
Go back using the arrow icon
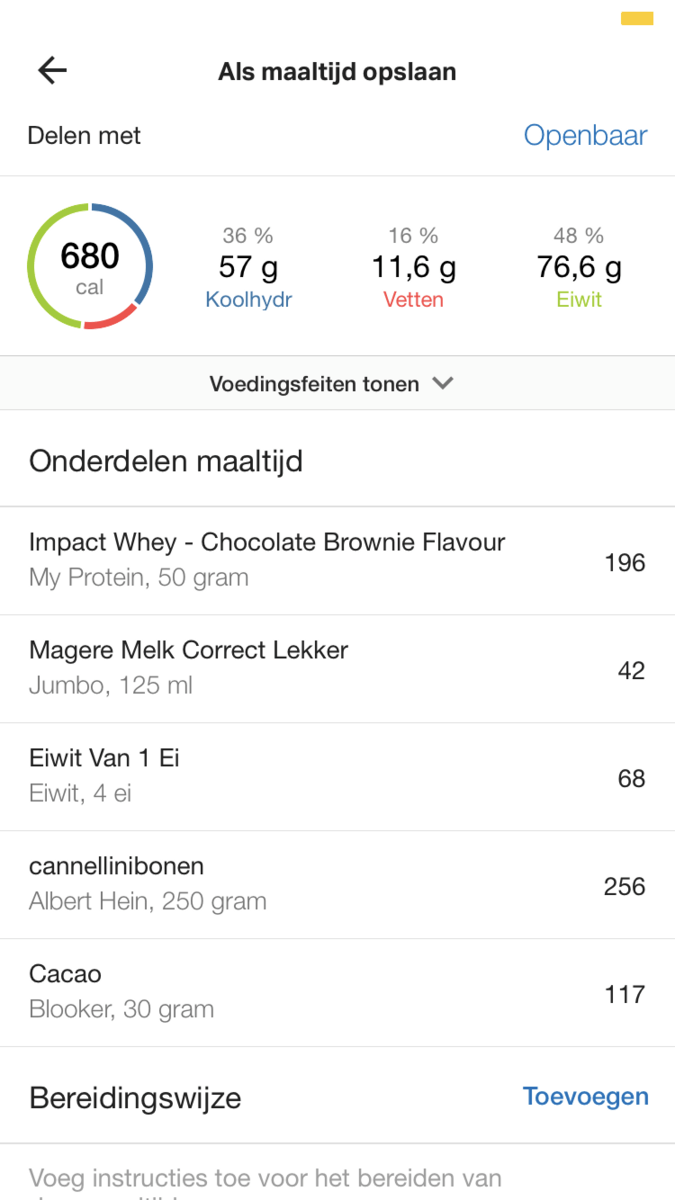[52, 71]
